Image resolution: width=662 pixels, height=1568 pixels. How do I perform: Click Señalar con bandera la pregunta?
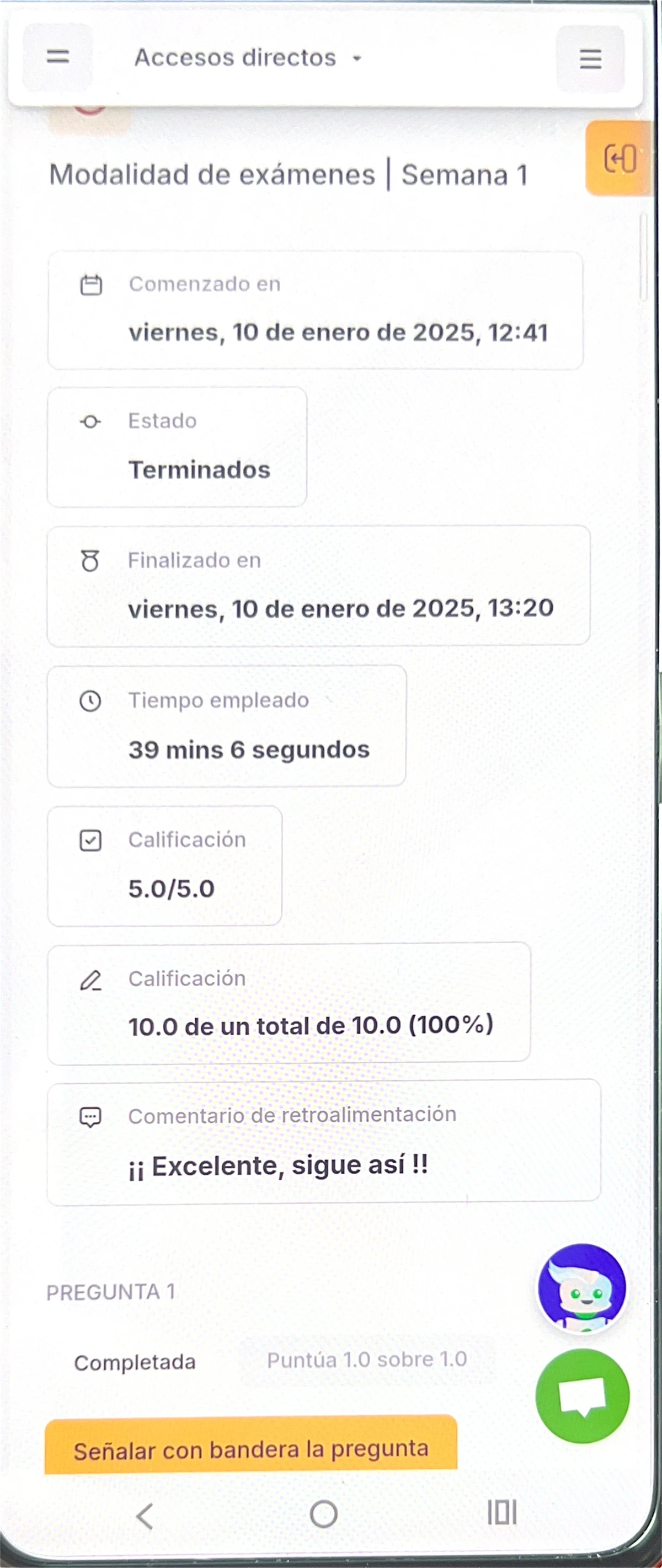252,1449
